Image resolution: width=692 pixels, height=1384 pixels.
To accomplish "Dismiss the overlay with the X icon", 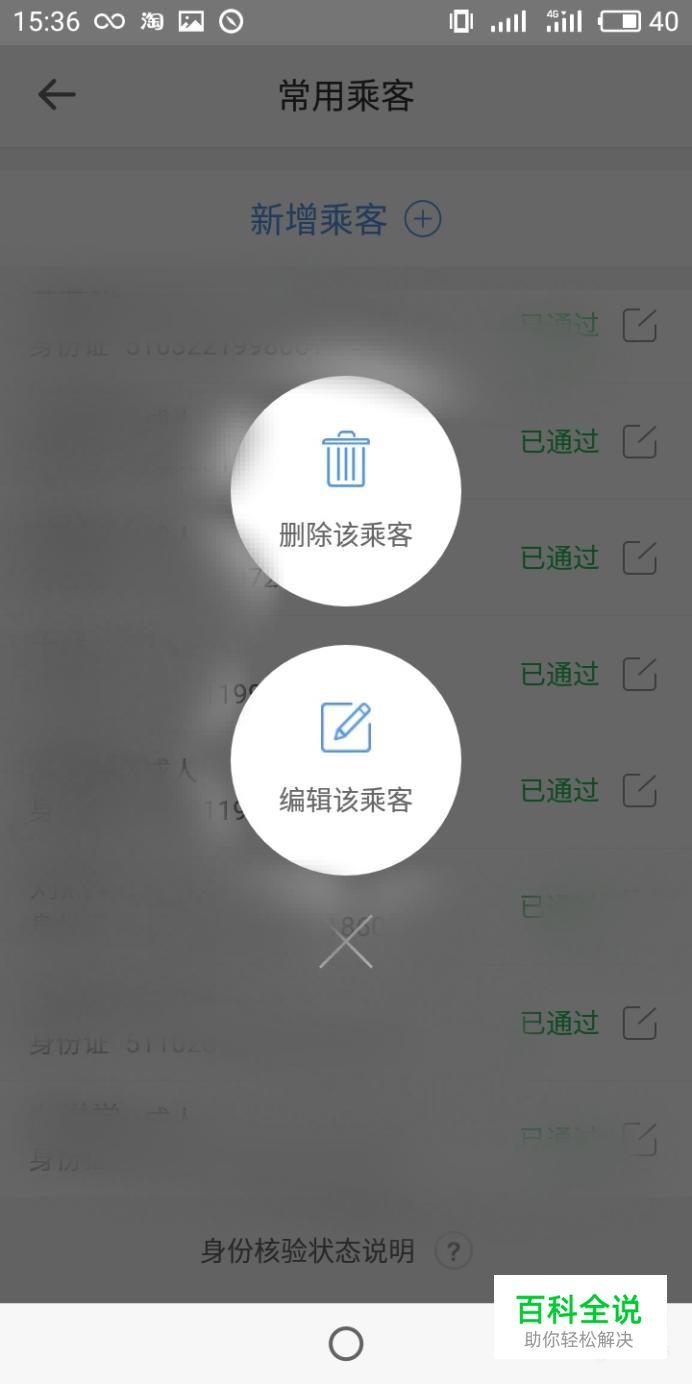I will pos(346,942).
